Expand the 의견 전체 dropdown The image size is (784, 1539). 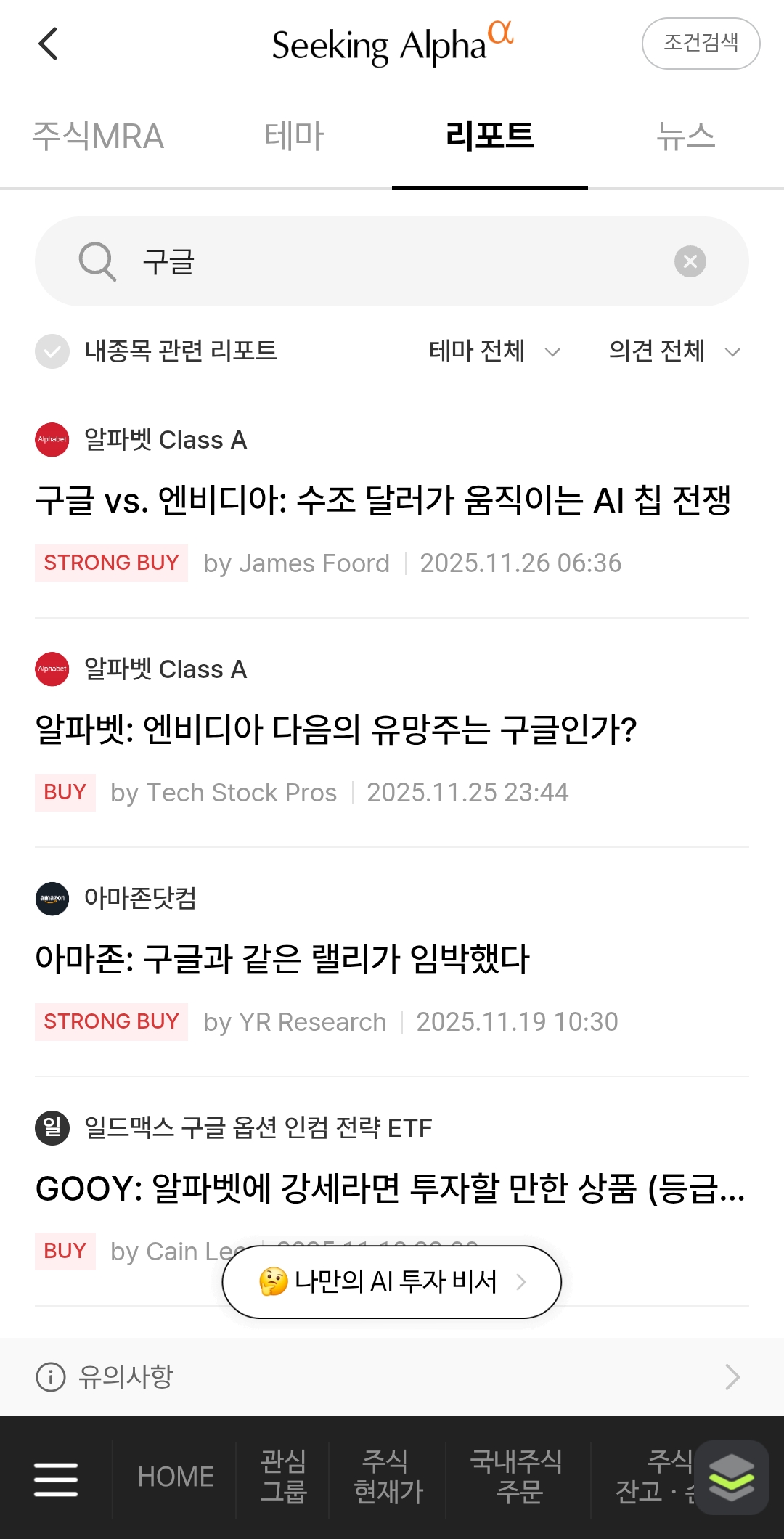(674, 351)
